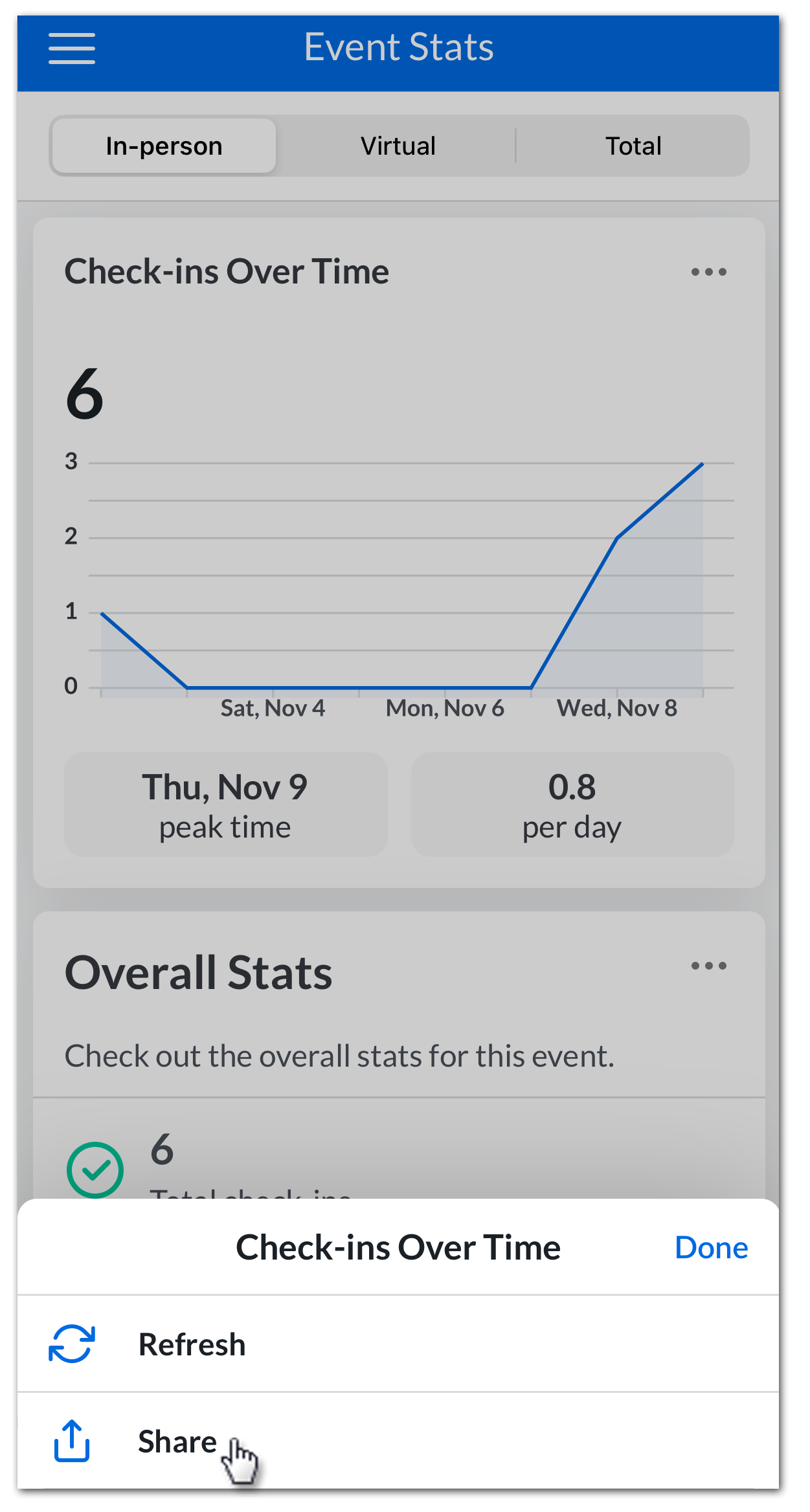810x1512 pixels.
Task: Tap the Check-ins Over Time card title
Action: [x=227, y=272]
